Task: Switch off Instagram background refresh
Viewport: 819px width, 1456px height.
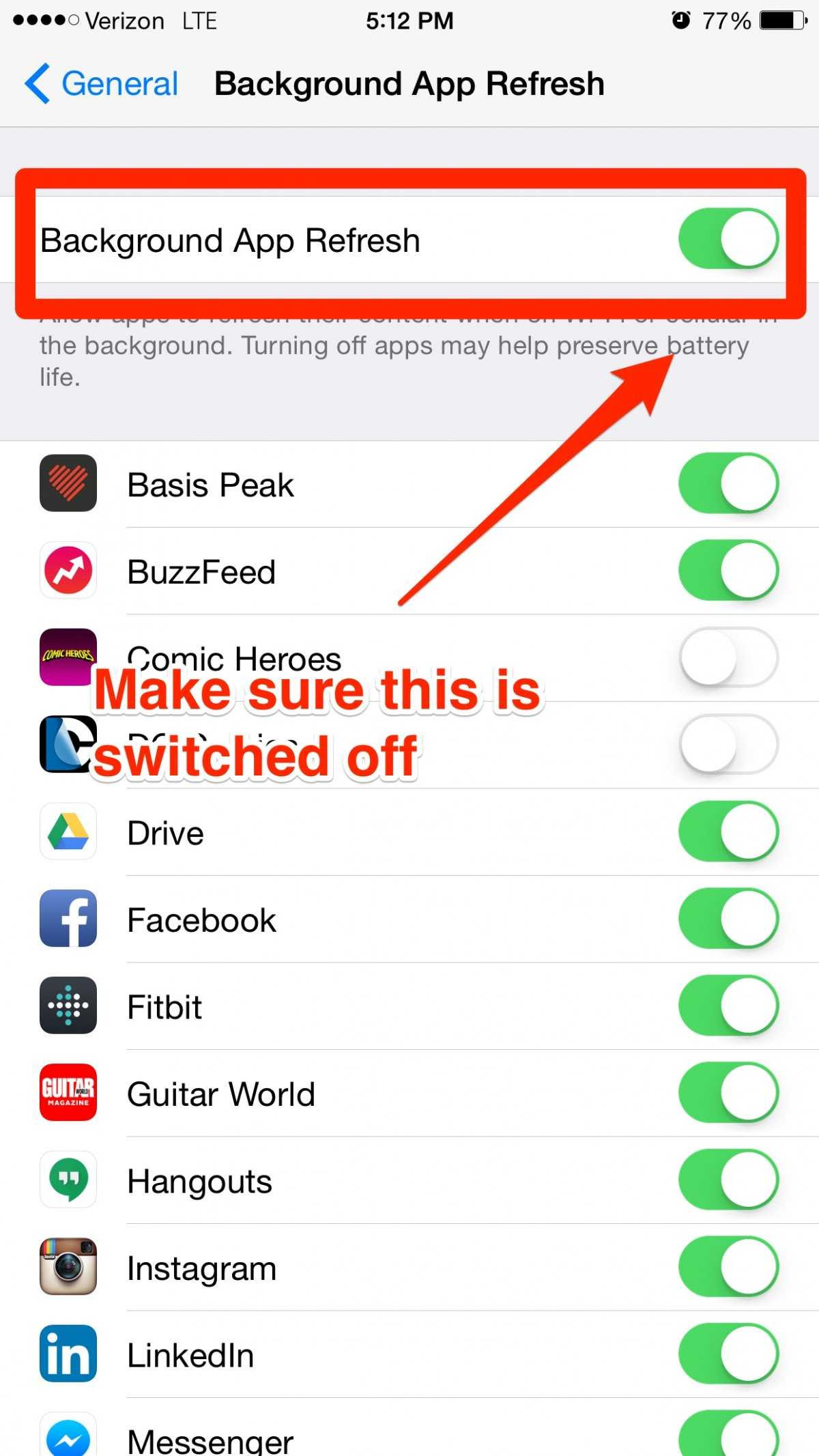Action: pyautogui.click(x=728, y=1266)
